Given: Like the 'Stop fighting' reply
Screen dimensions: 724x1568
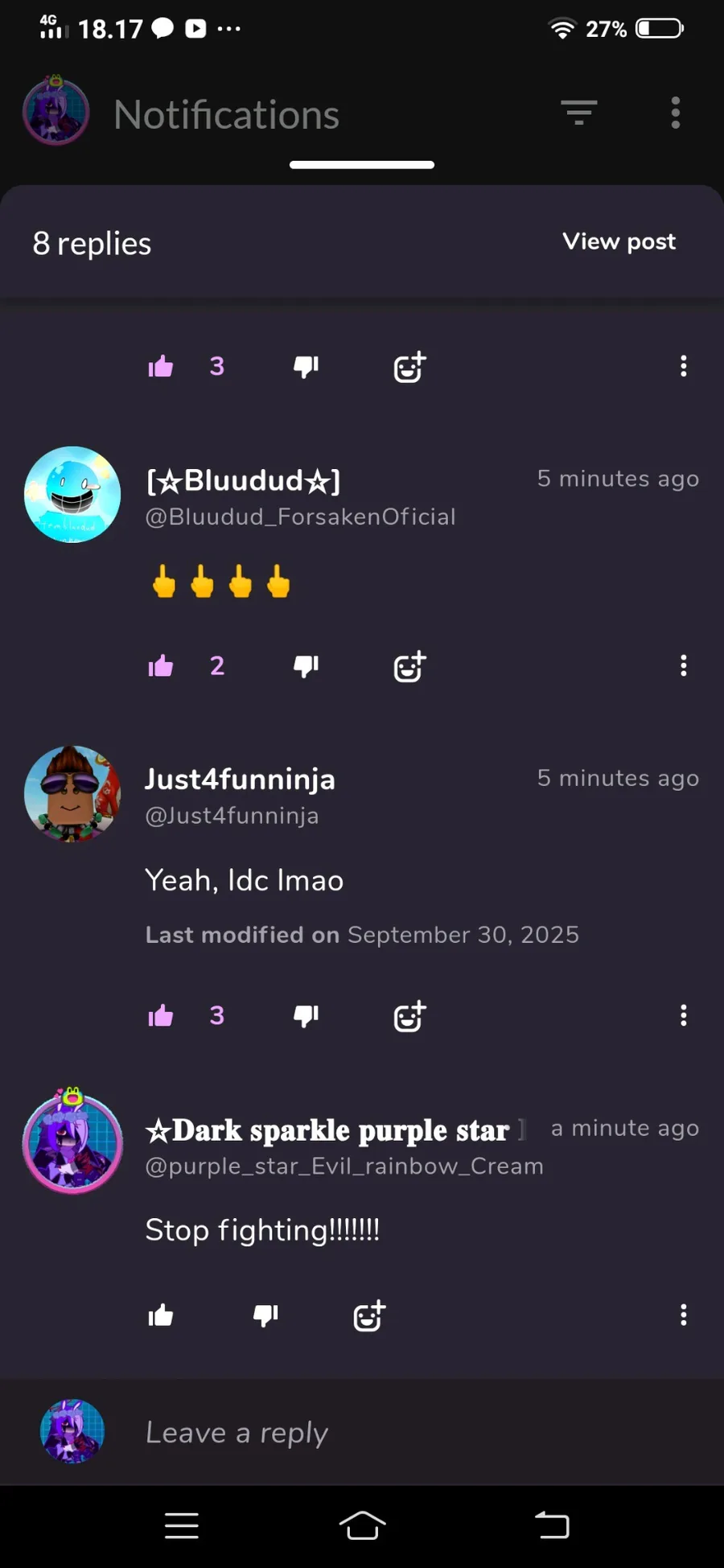Looking at the screenshot, I should tap(161, 1315).
